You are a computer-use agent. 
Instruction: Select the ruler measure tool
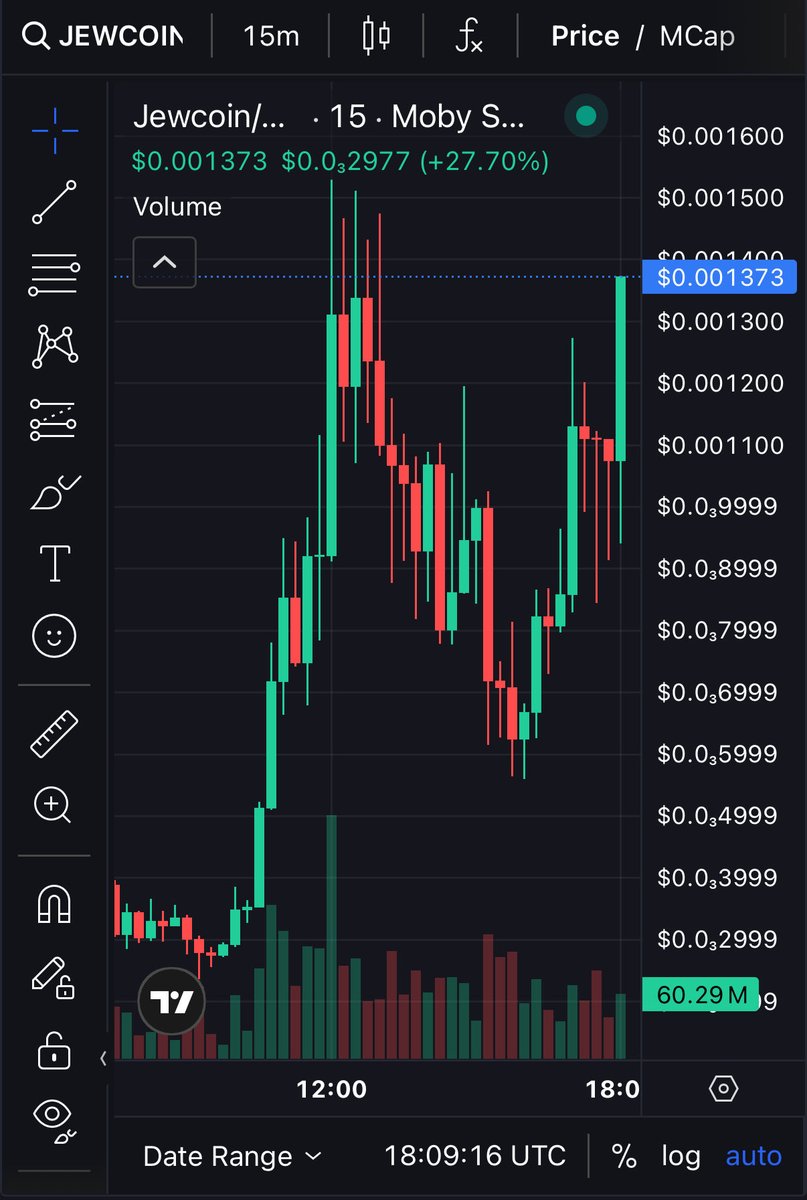[54, 733]
